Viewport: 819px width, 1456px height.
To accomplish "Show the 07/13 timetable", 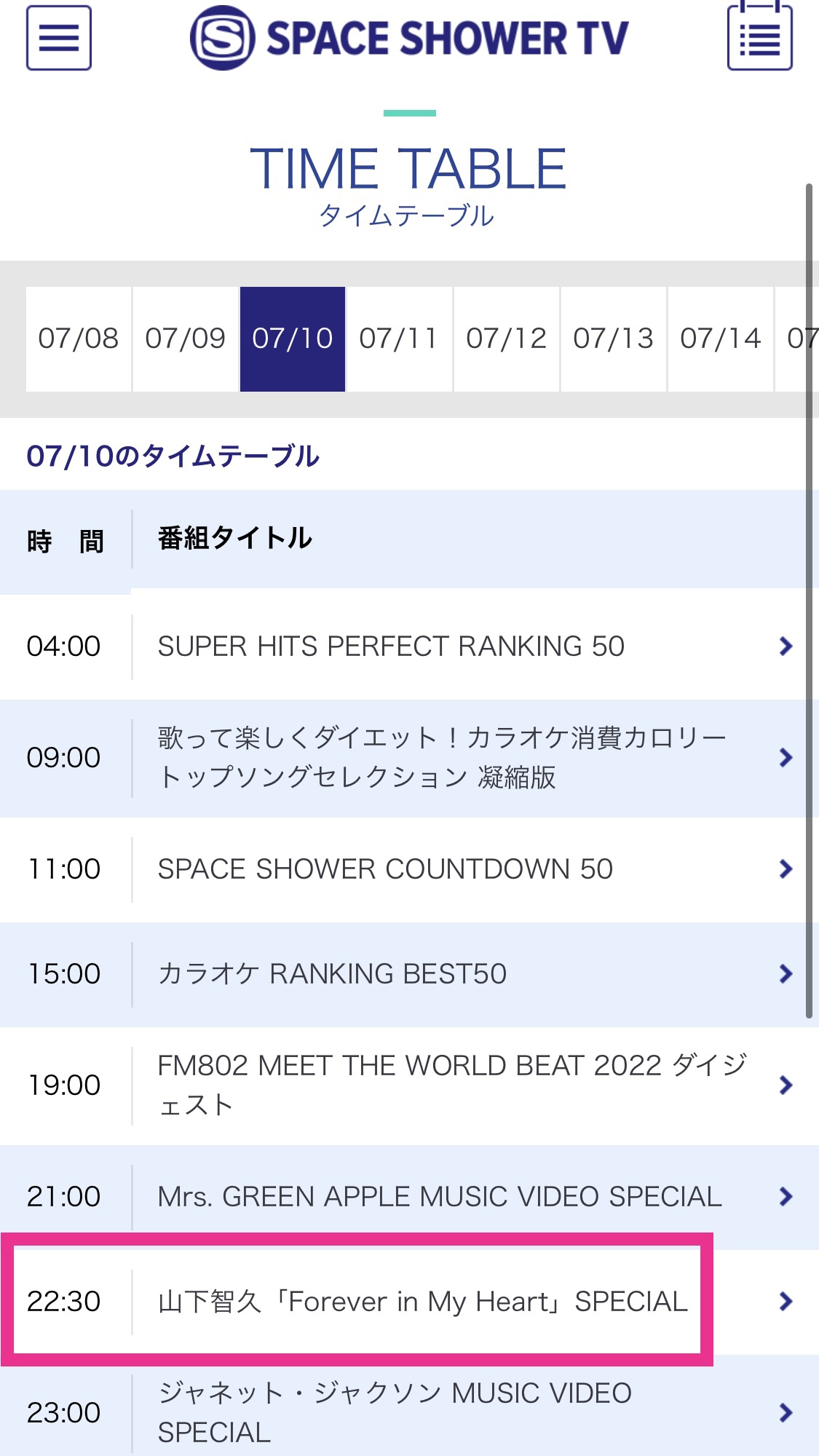I will pos(614,339).
